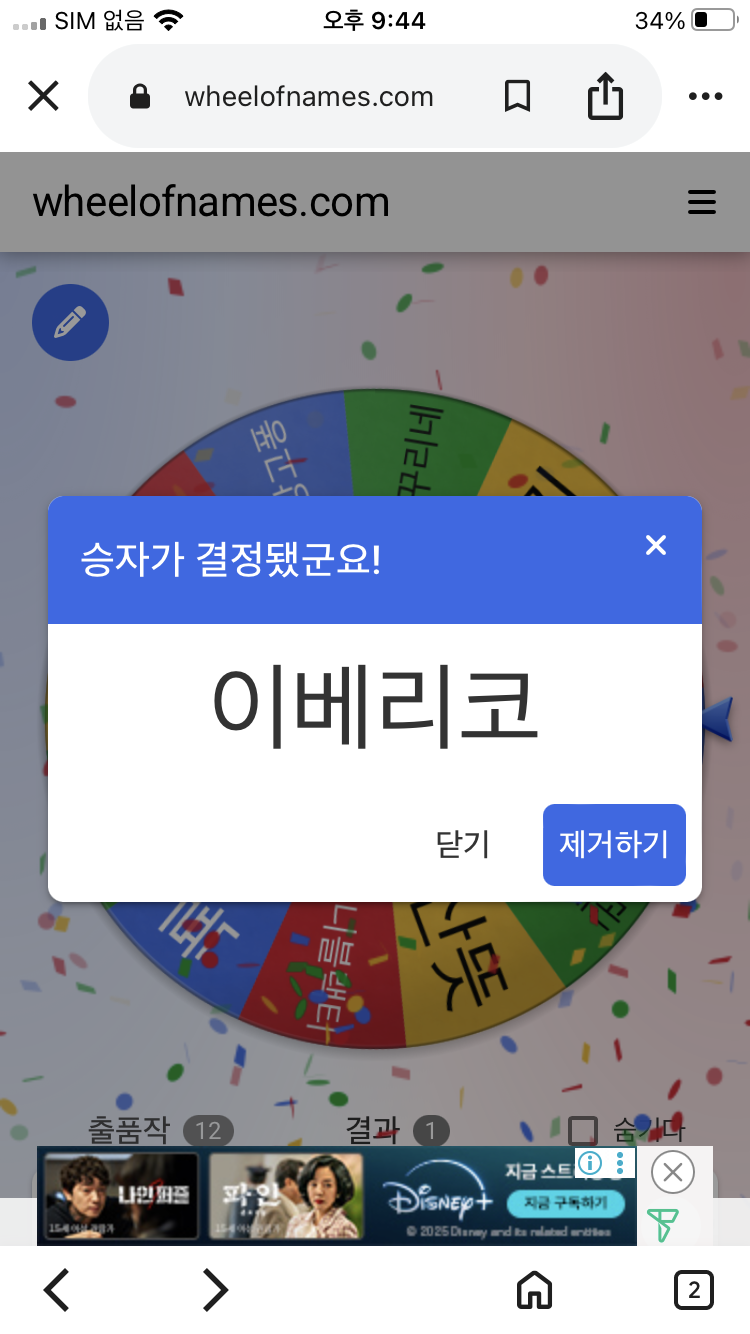Screen dimensions: 750x1334
Task: Bookmark this page
Action: 517,97
